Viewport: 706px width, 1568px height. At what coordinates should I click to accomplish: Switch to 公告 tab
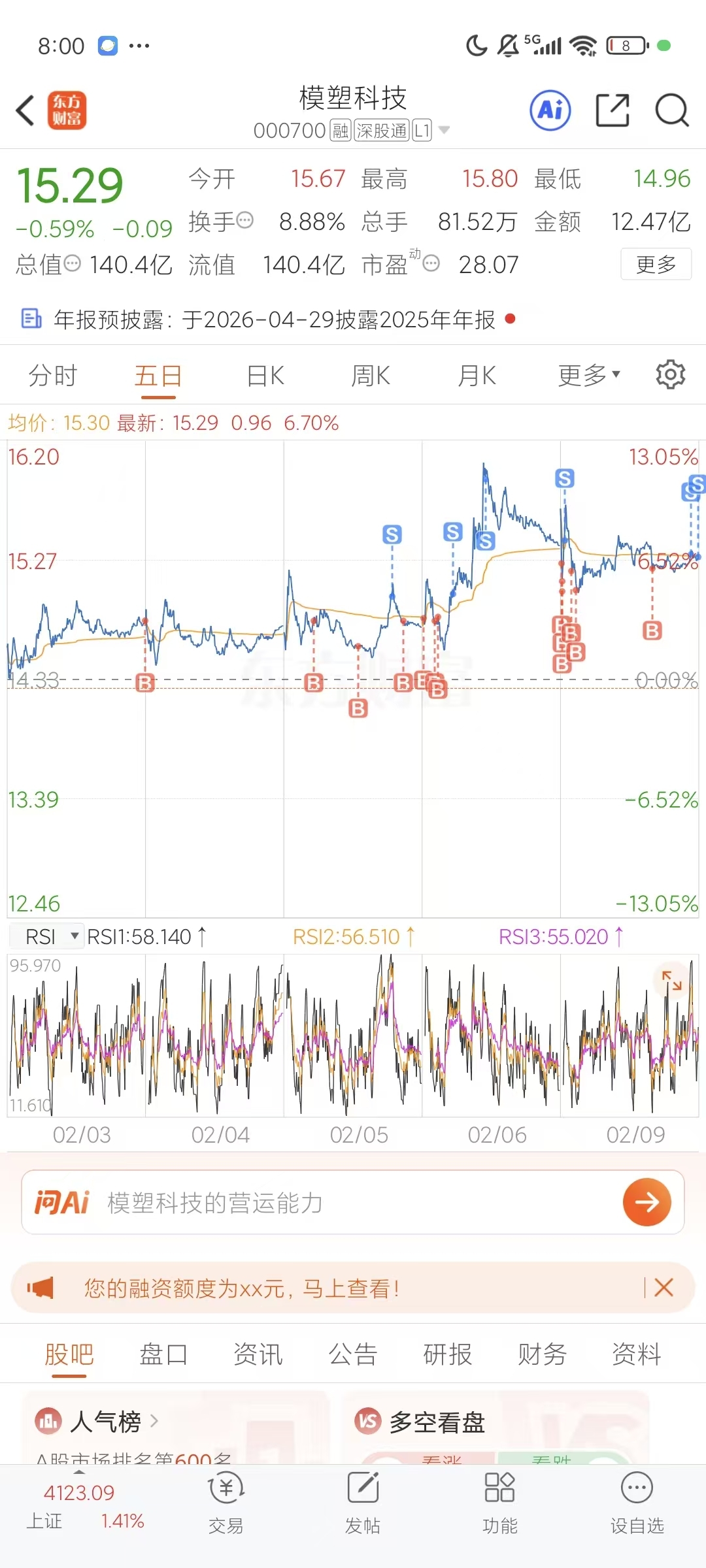(x=353, y=1354)
